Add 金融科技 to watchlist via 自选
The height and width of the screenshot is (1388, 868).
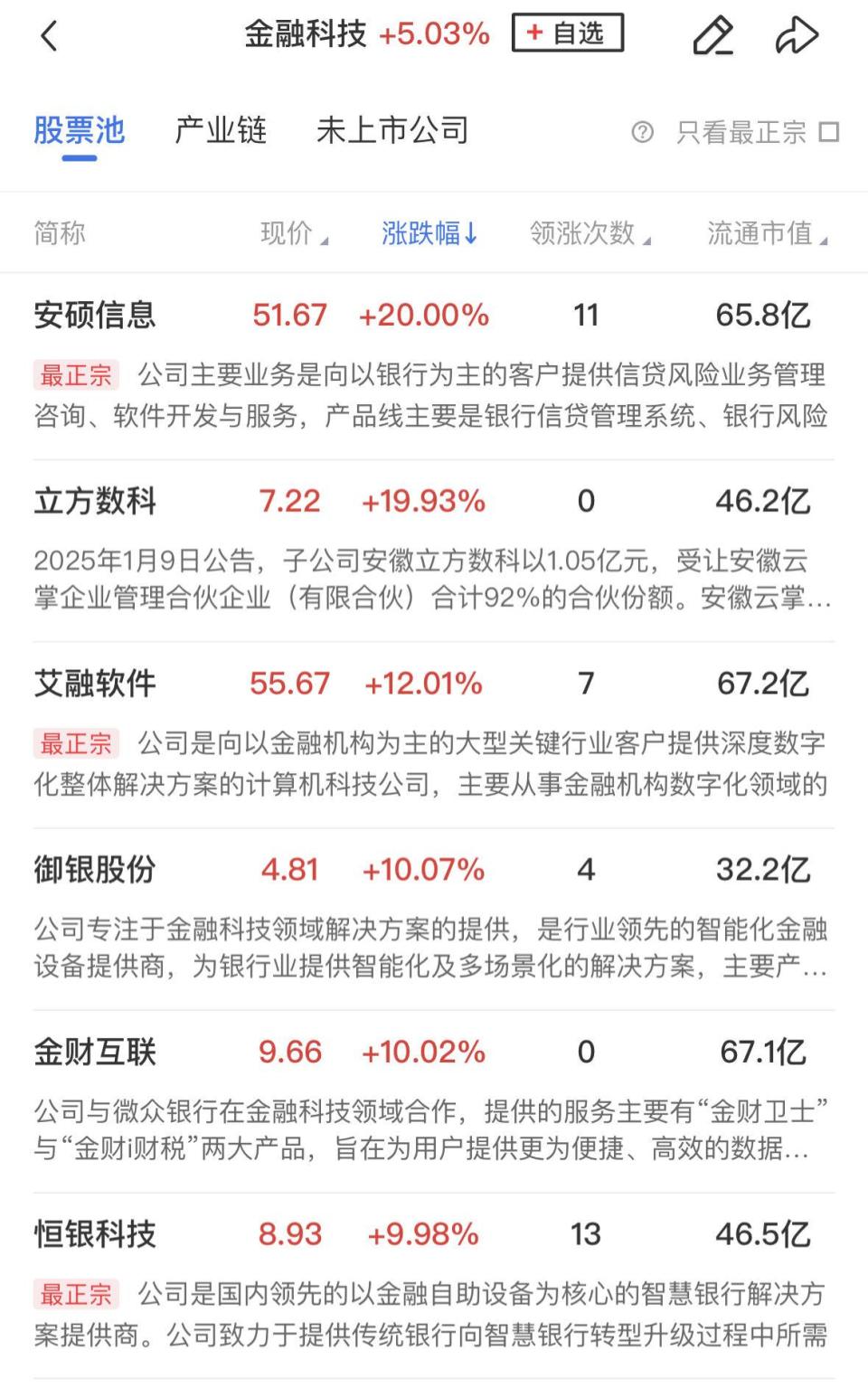tap(568, 33)
